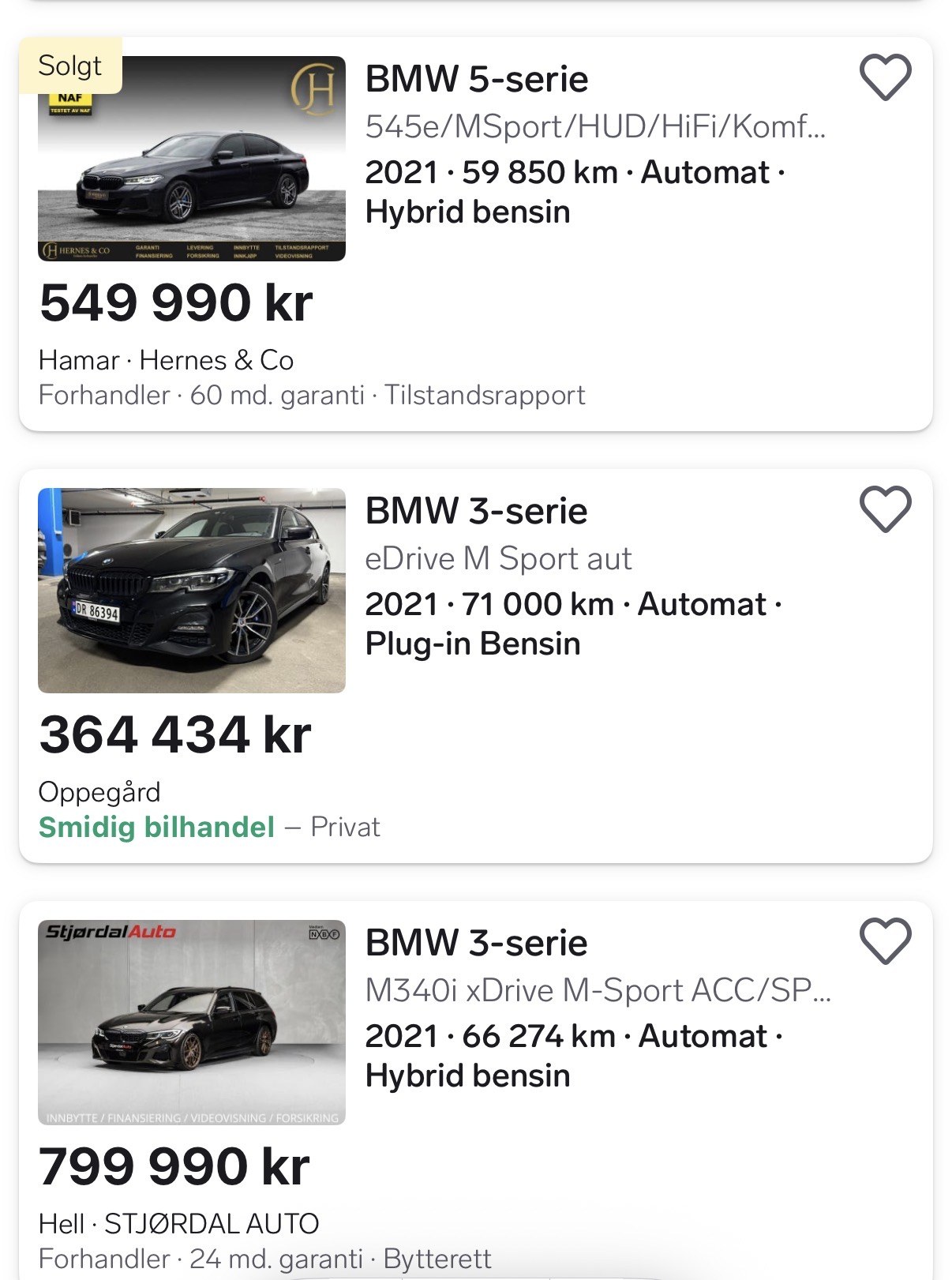Open the sold BMW 5-serie from Hamar

coord(477,80)
